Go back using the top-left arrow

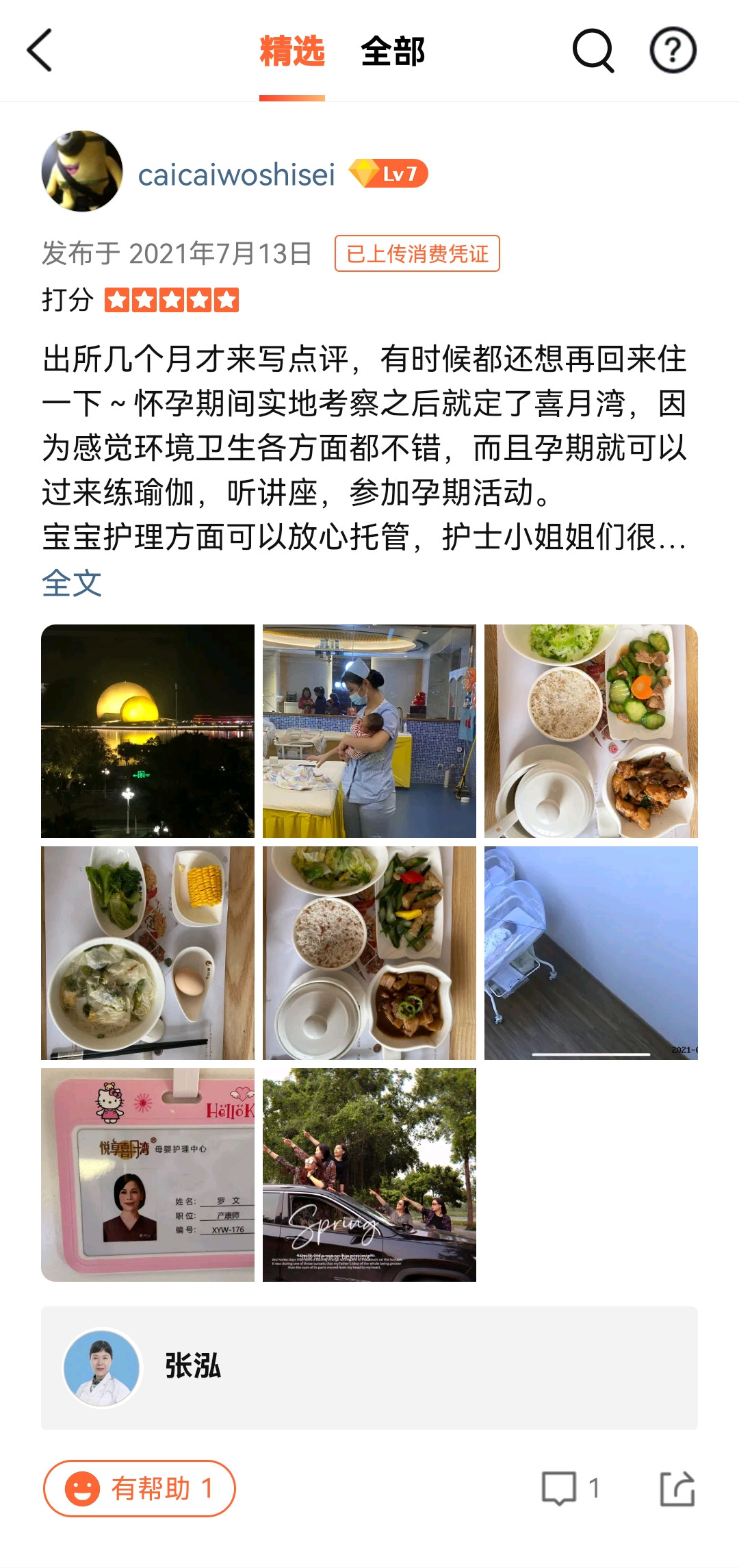click(x=40, y=50)
